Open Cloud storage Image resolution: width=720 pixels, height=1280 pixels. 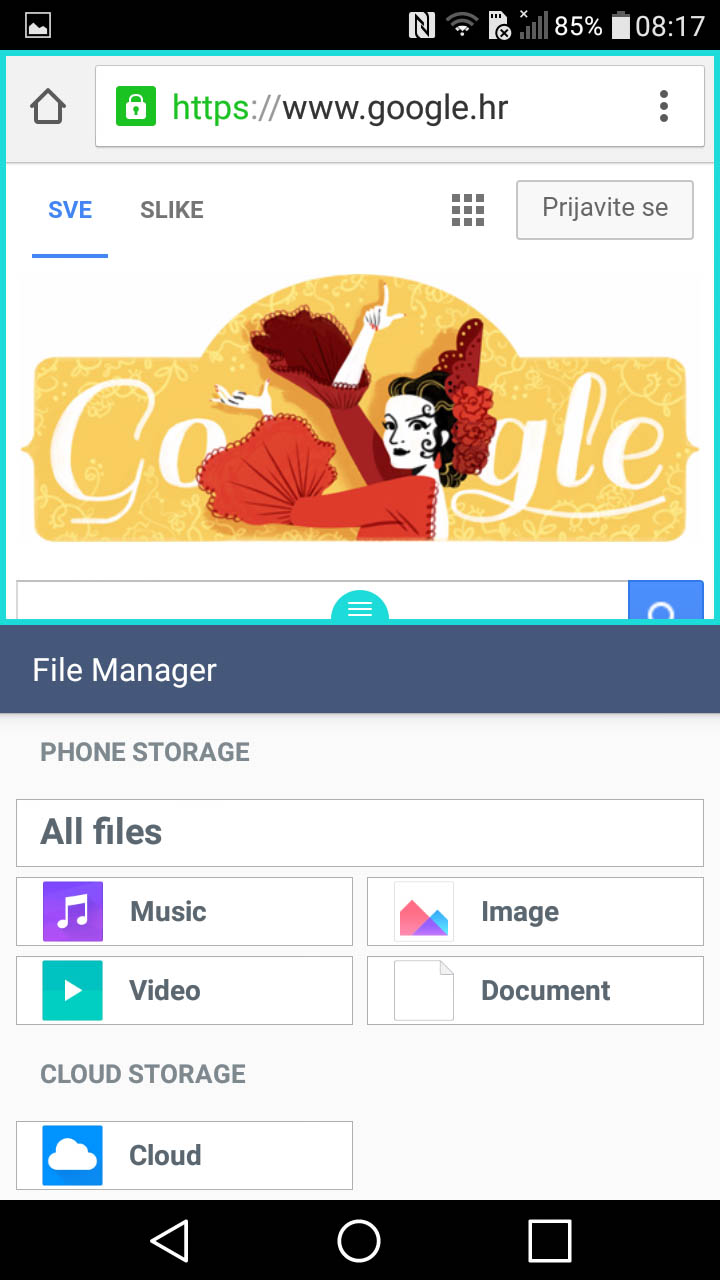pos(185,1156)
